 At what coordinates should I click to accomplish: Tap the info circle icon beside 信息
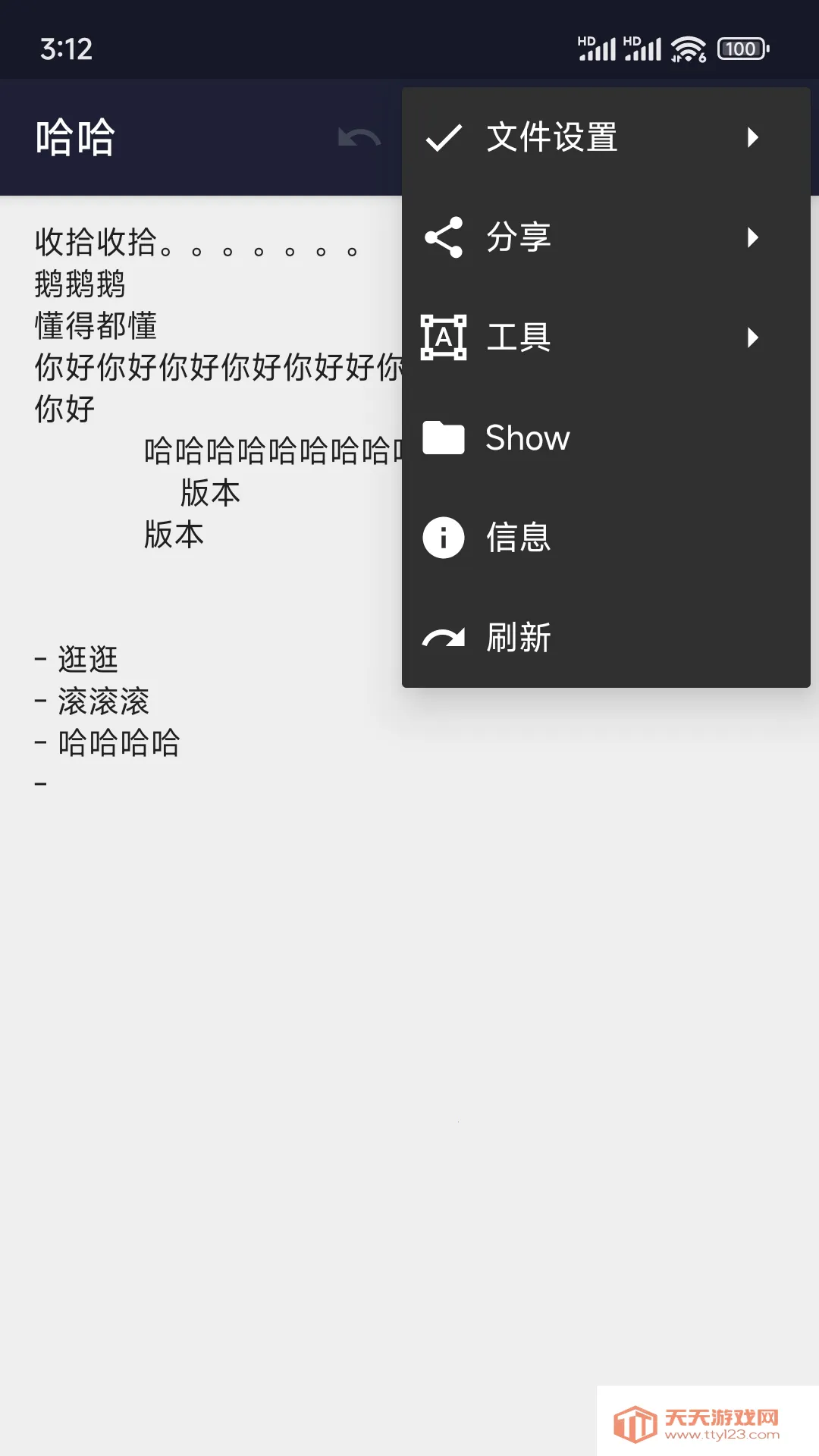tap(444, 538)
